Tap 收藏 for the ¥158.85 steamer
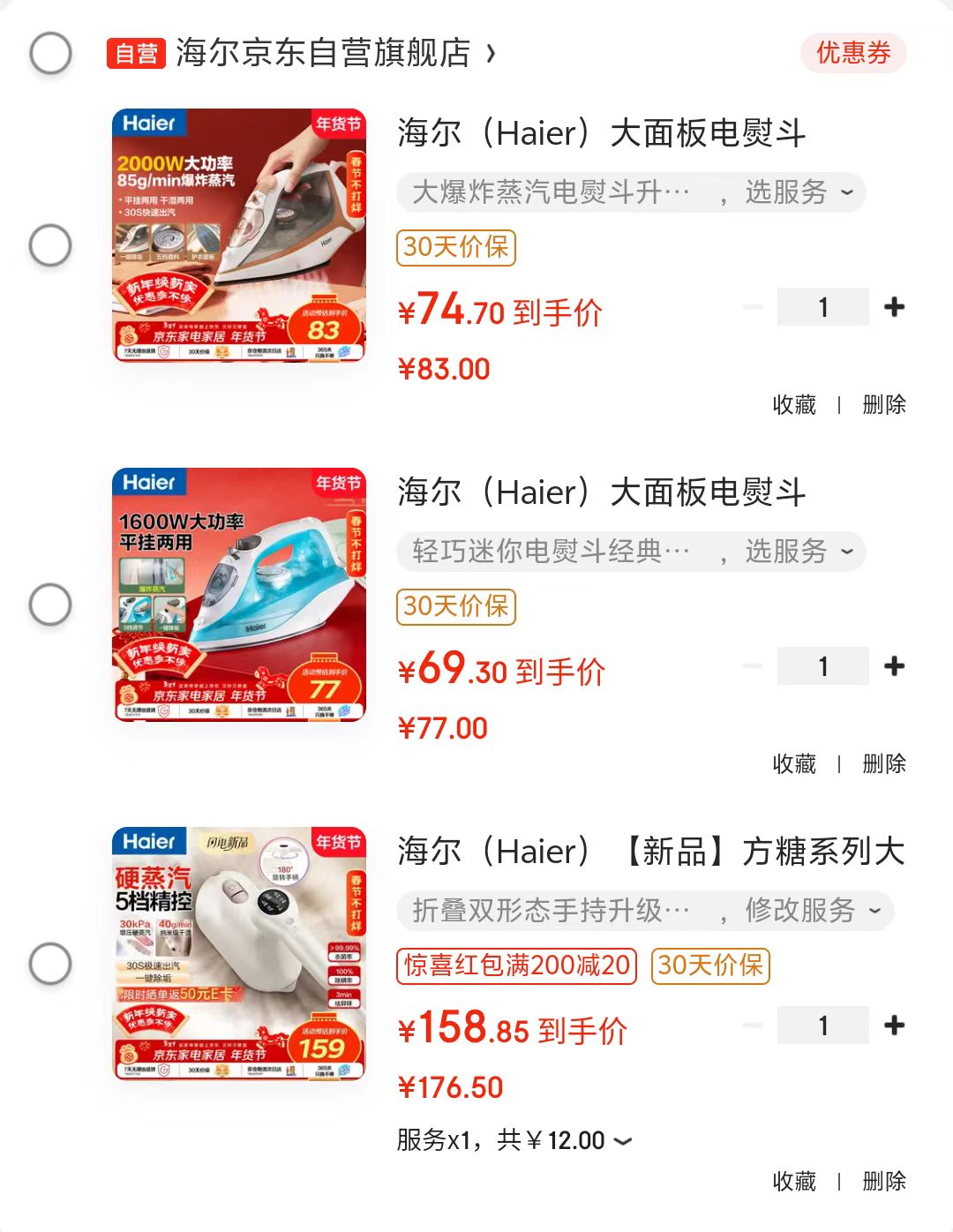 [794, 1181]
